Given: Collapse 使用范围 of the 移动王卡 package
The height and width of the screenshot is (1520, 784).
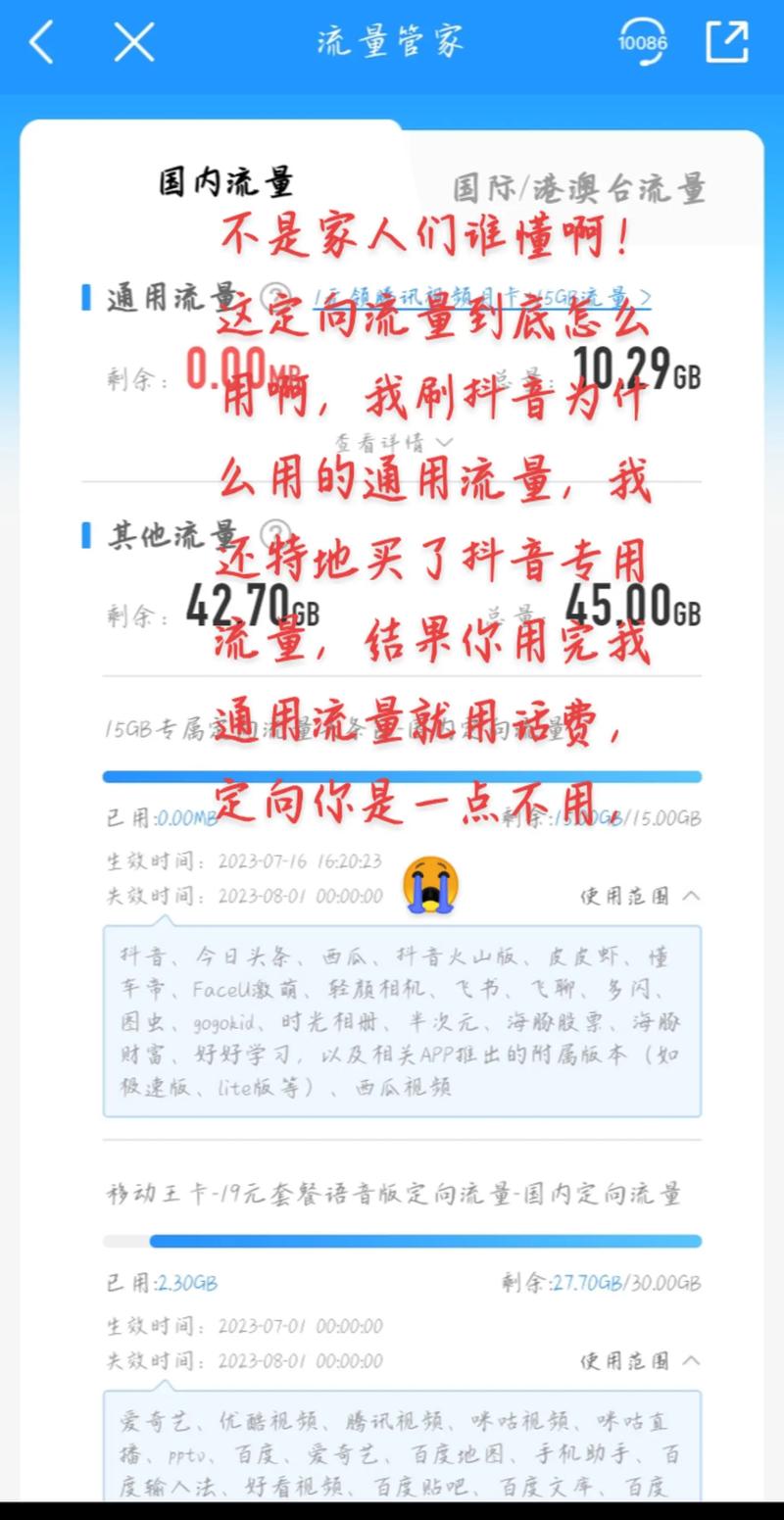Looking at the screenshot, I should [640, 1360].
